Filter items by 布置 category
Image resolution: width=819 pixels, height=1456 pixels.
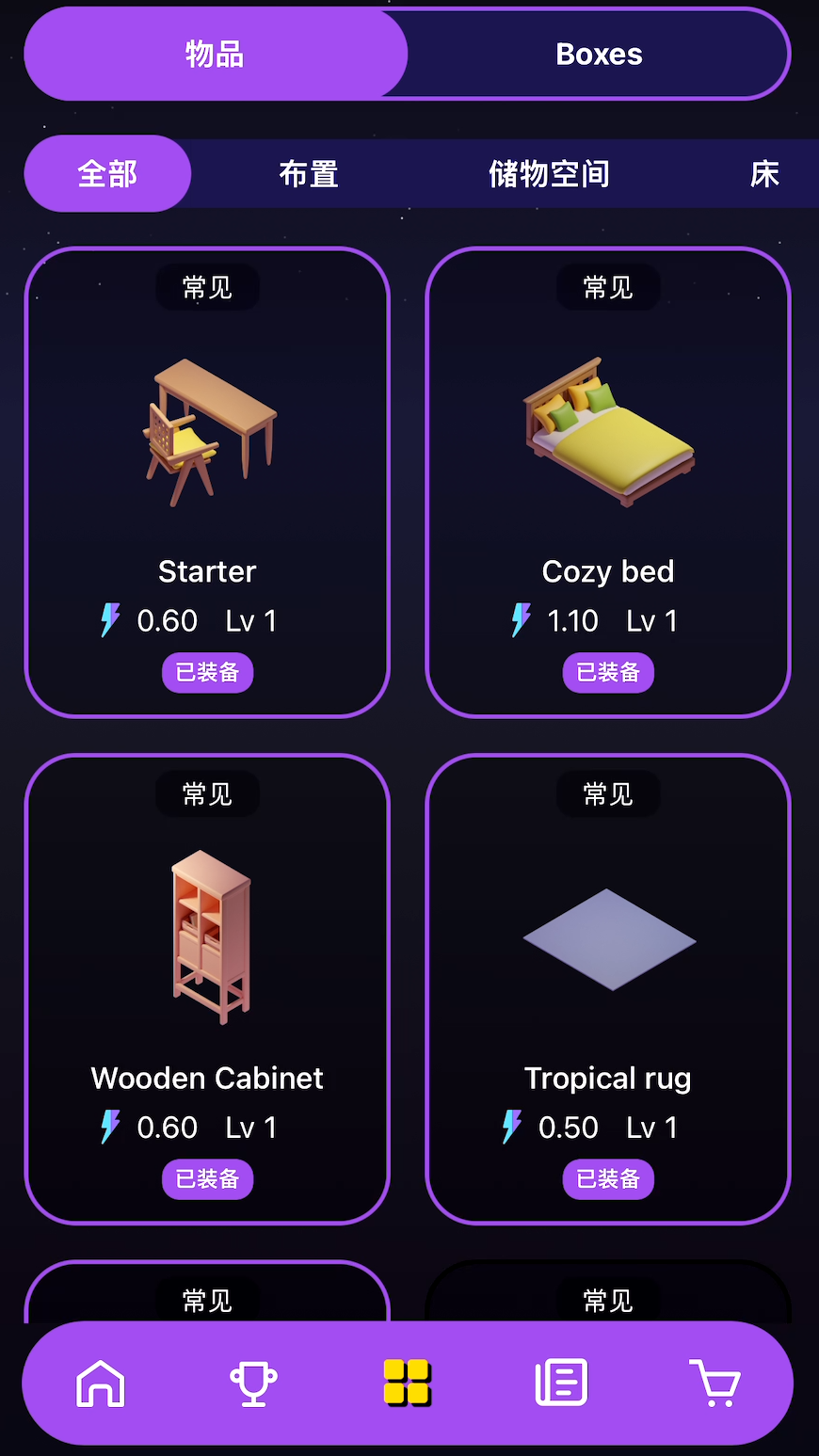pyautogui.click(x=308, y=174)
